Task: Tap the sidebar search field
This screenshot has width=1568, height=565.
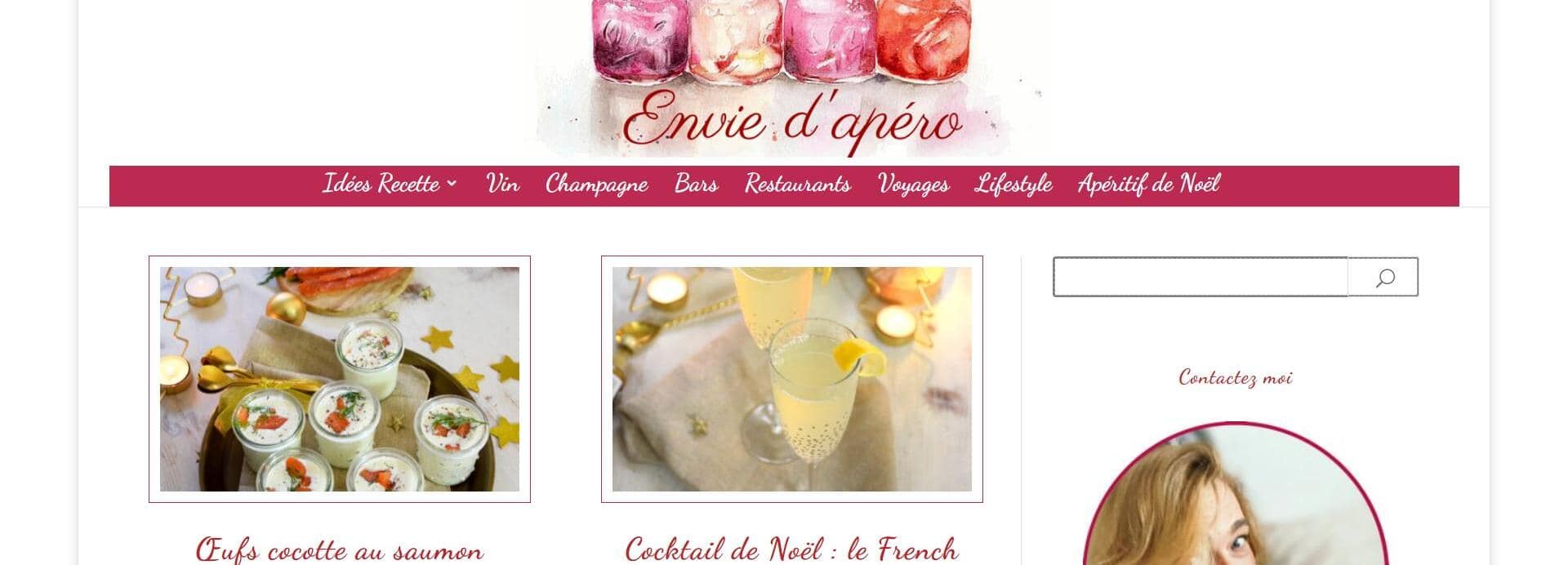Action: [1199, 278]
